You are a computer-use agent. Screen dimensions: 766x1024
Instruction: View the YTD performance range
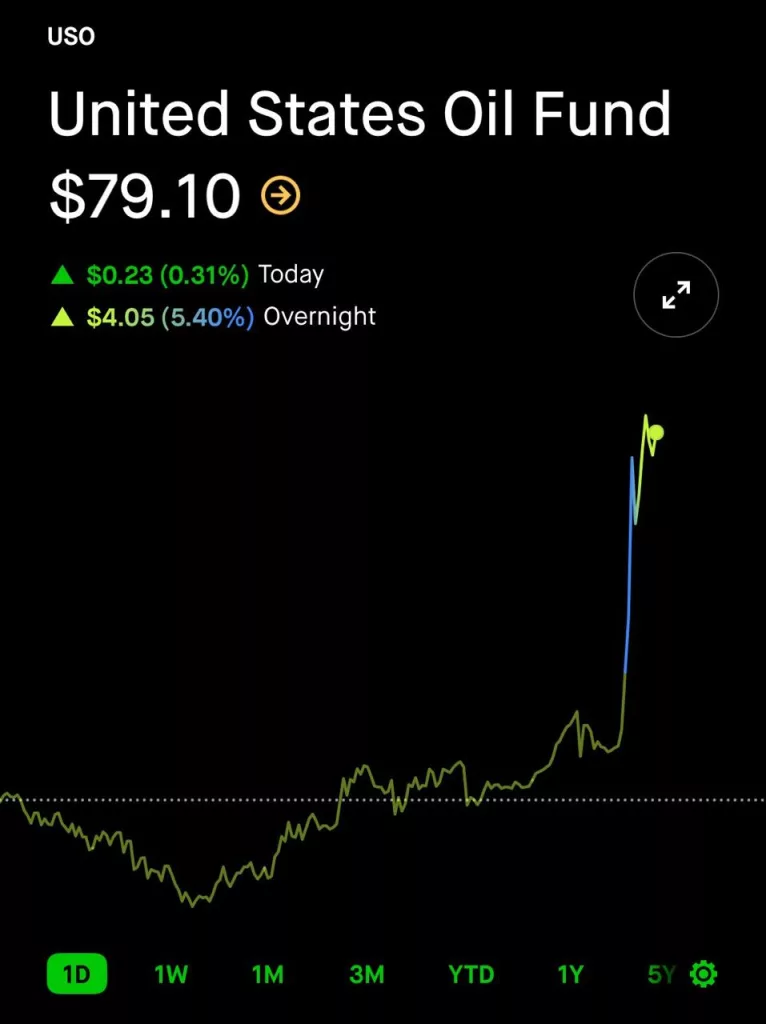pos(472,974)
